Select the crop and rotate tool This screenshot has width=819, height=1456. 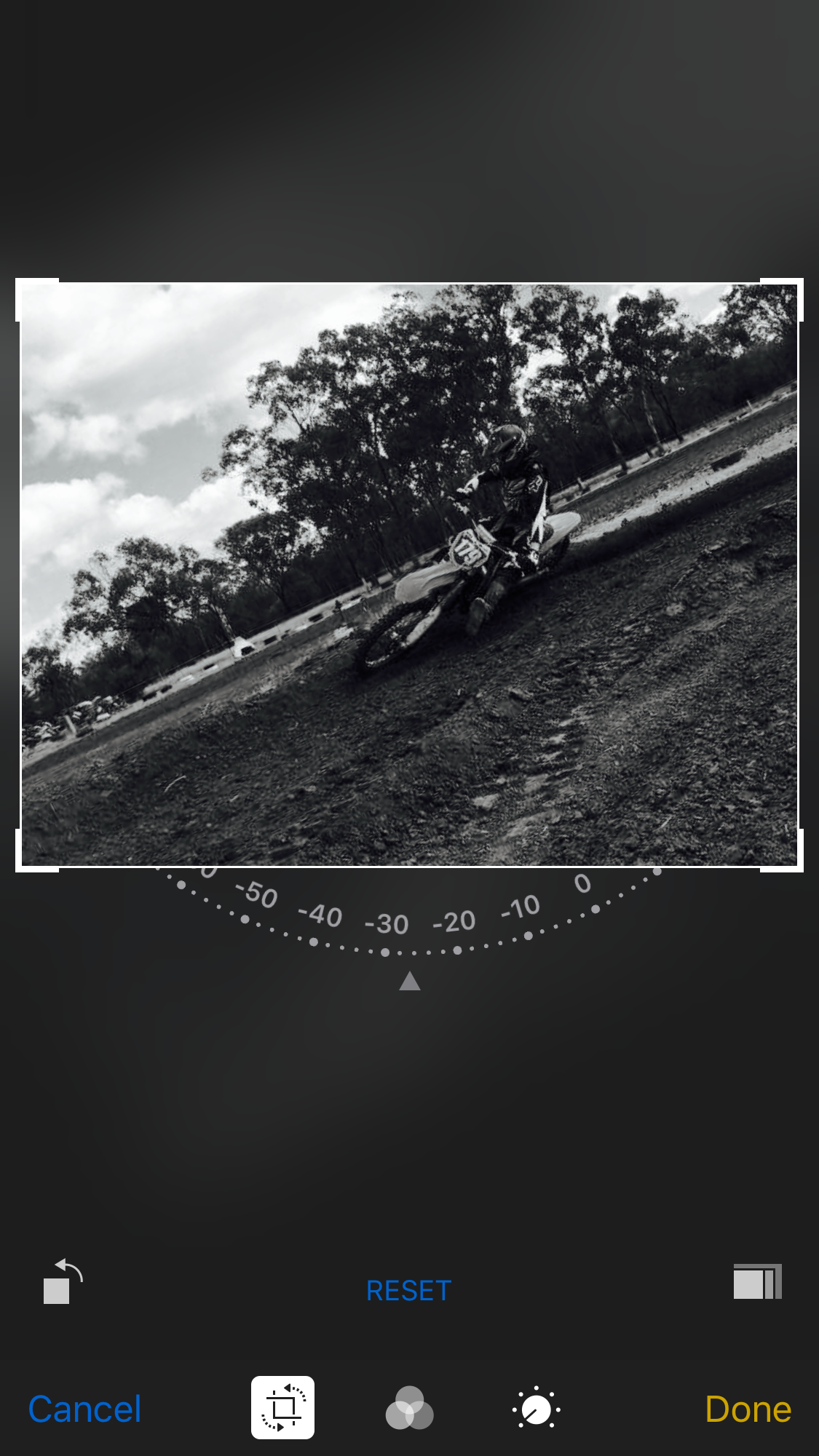coord(282,1407)
